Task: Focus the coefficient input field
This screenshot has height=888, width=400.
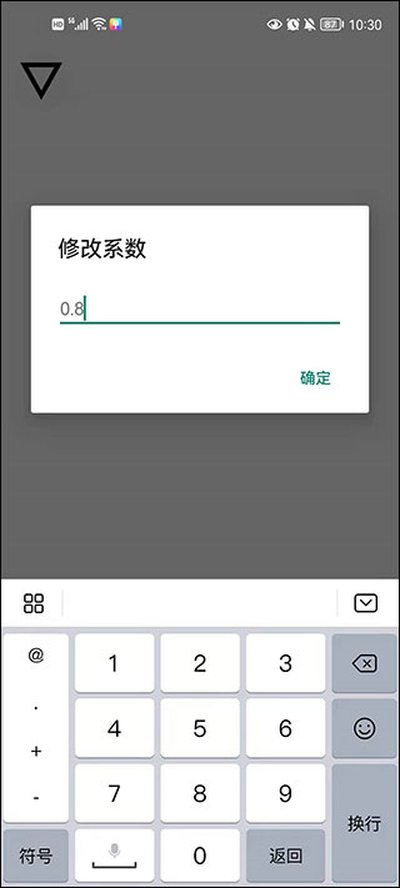Action: pyautogui.click(x=199, y=309)
